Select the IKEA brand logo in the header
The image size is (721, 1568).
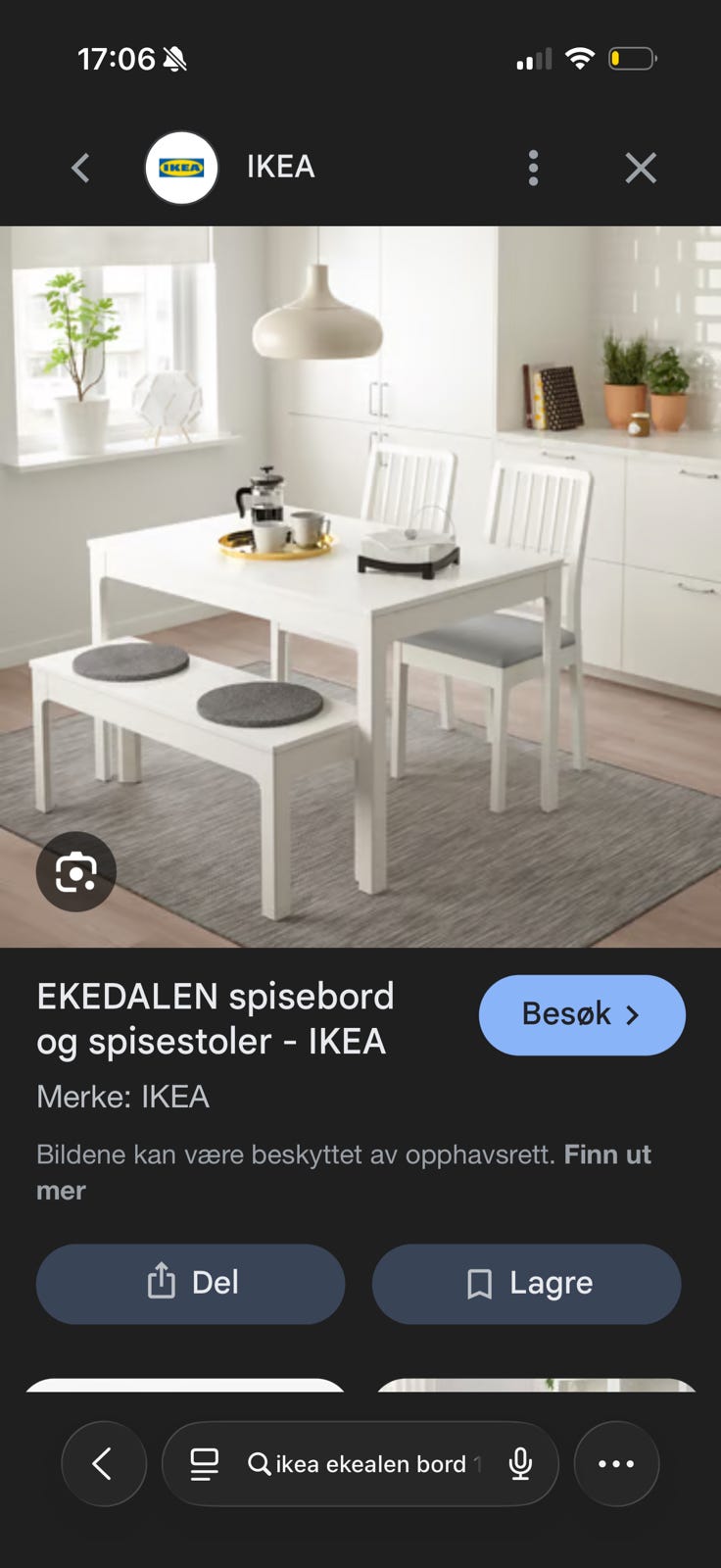pyautogui.click(x=181, y=168)
